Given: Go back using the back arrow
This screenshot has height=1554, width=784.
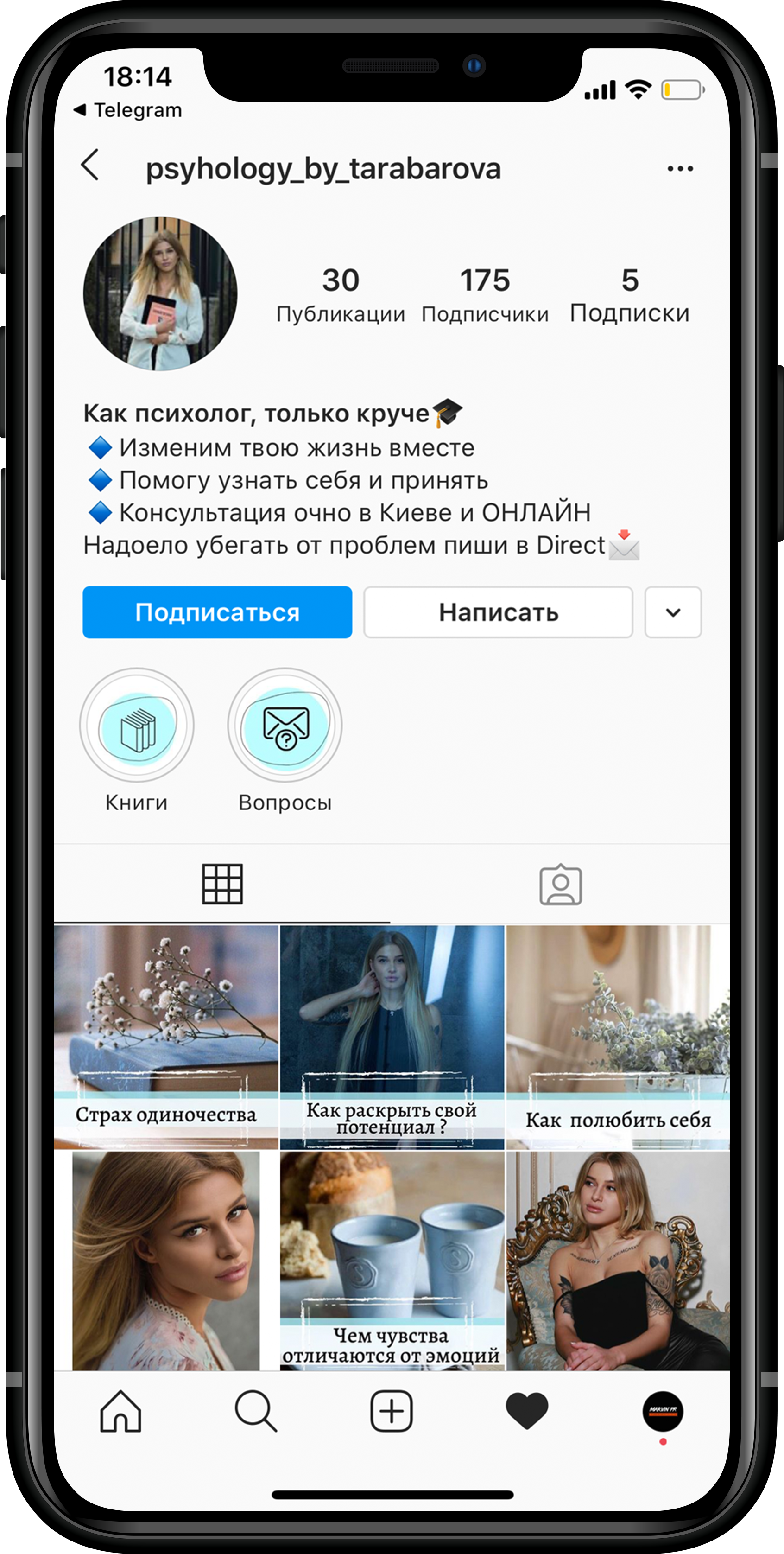Looking at the screenshot, I should (90, 166).
